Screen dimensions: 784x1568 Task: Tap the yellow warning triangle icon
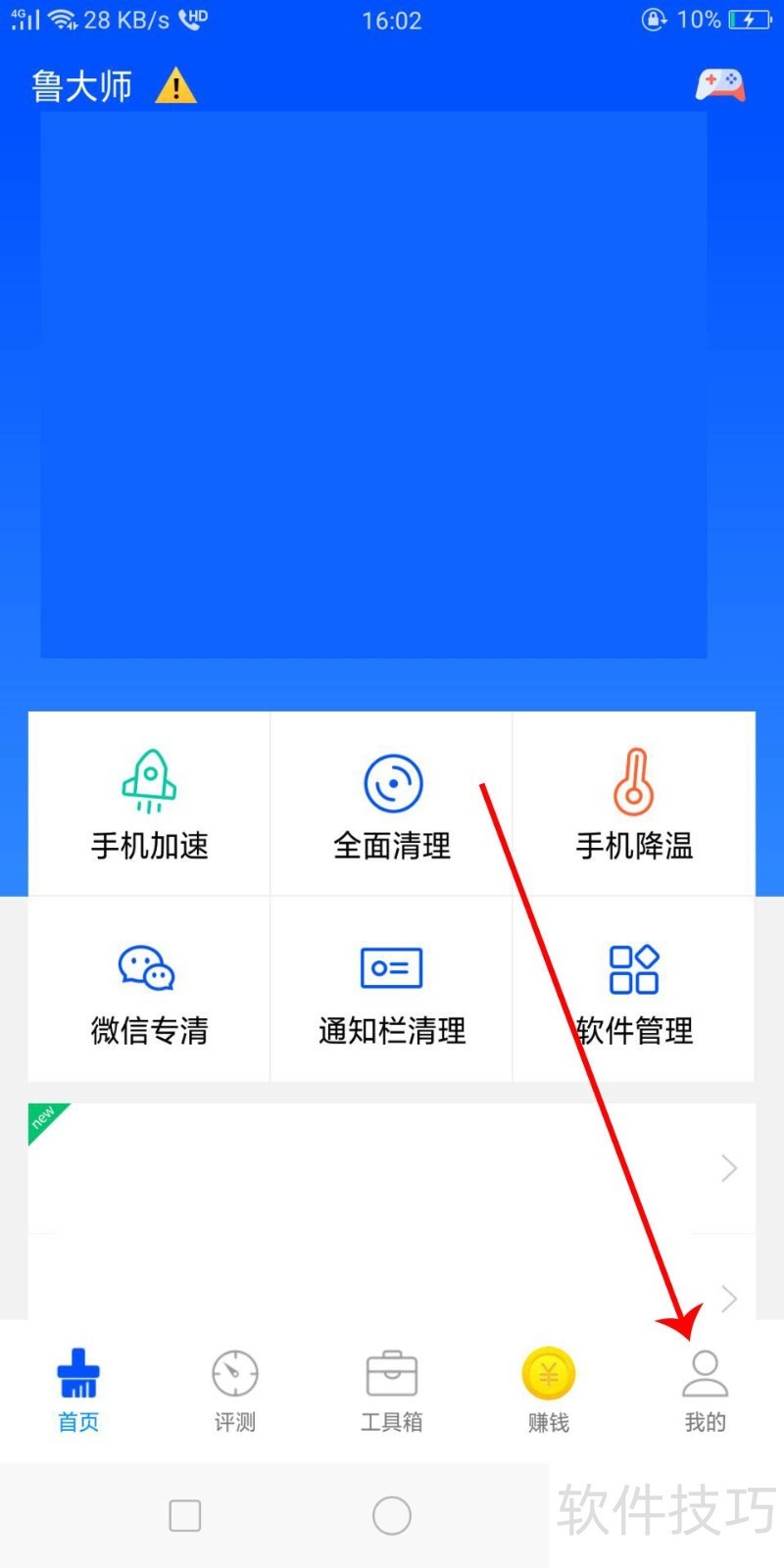tap(176, 86)
